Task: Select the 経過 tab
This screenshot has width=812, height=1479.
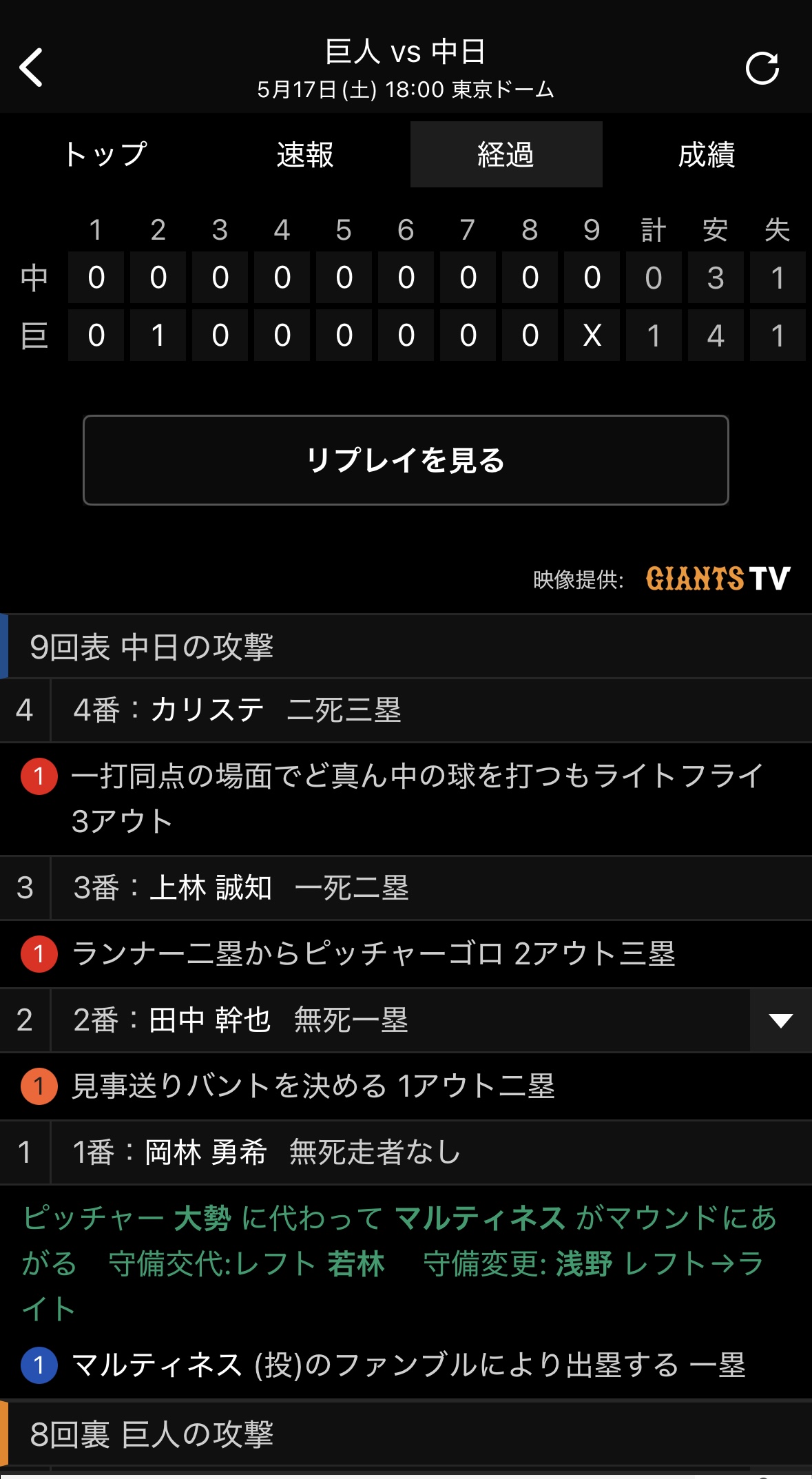Action: point(506,154)
